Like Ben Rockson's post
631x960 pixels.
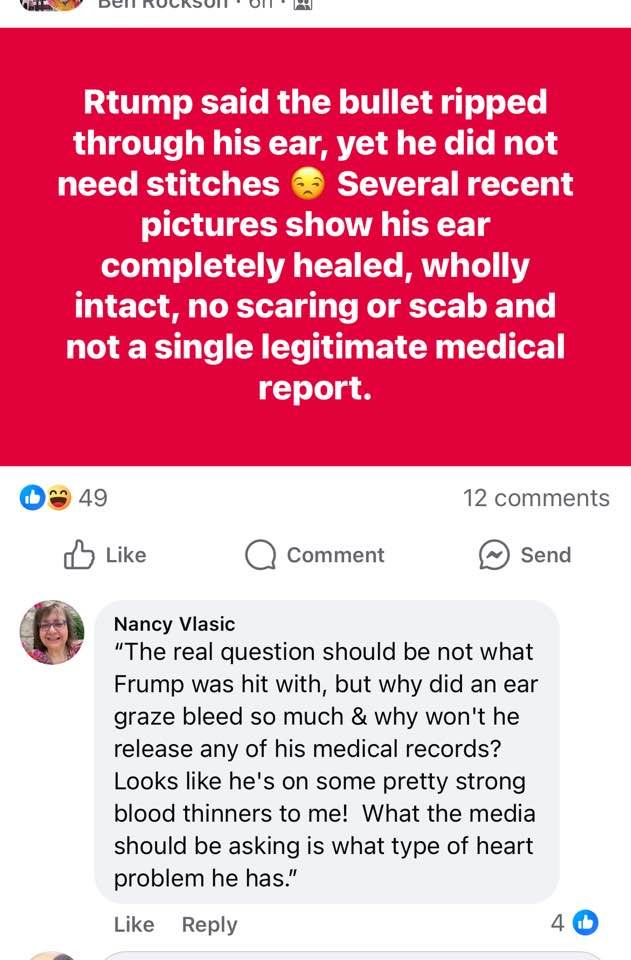click(x=105, y=555)
